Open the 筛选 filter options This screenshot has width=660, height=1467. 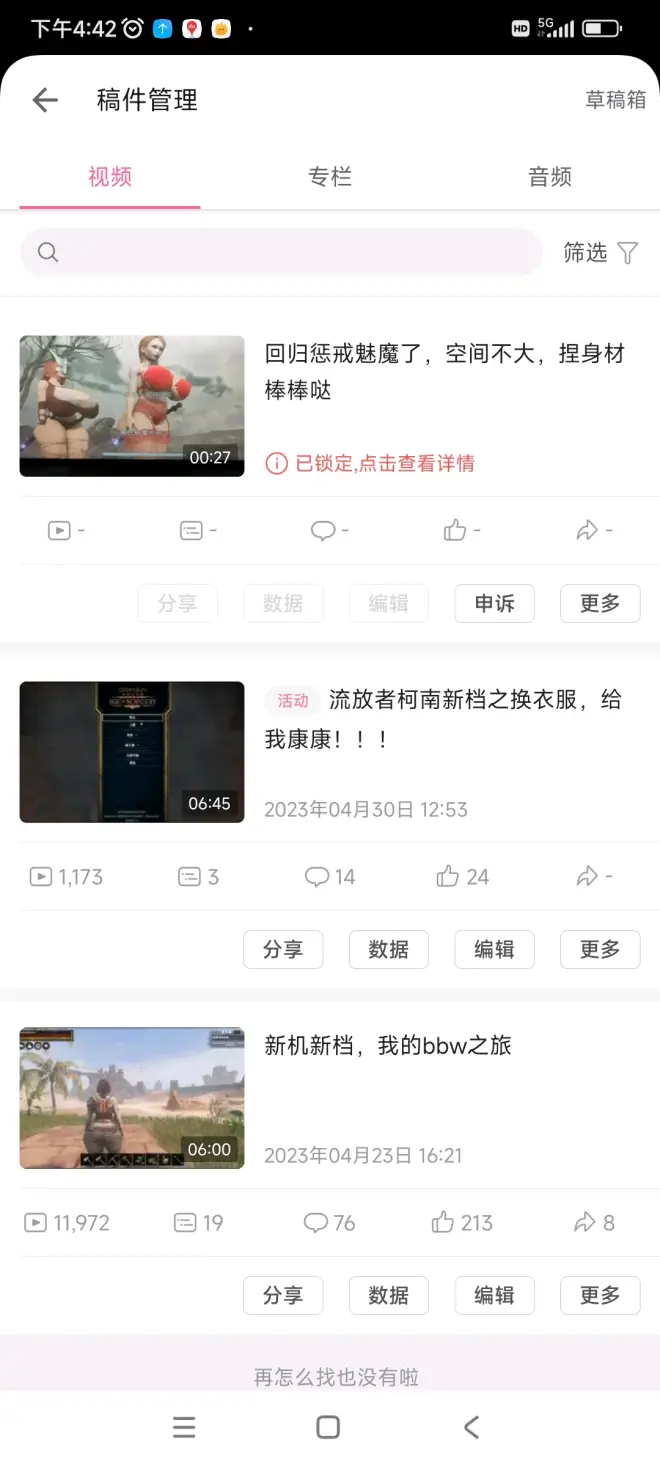pos(600,253)
